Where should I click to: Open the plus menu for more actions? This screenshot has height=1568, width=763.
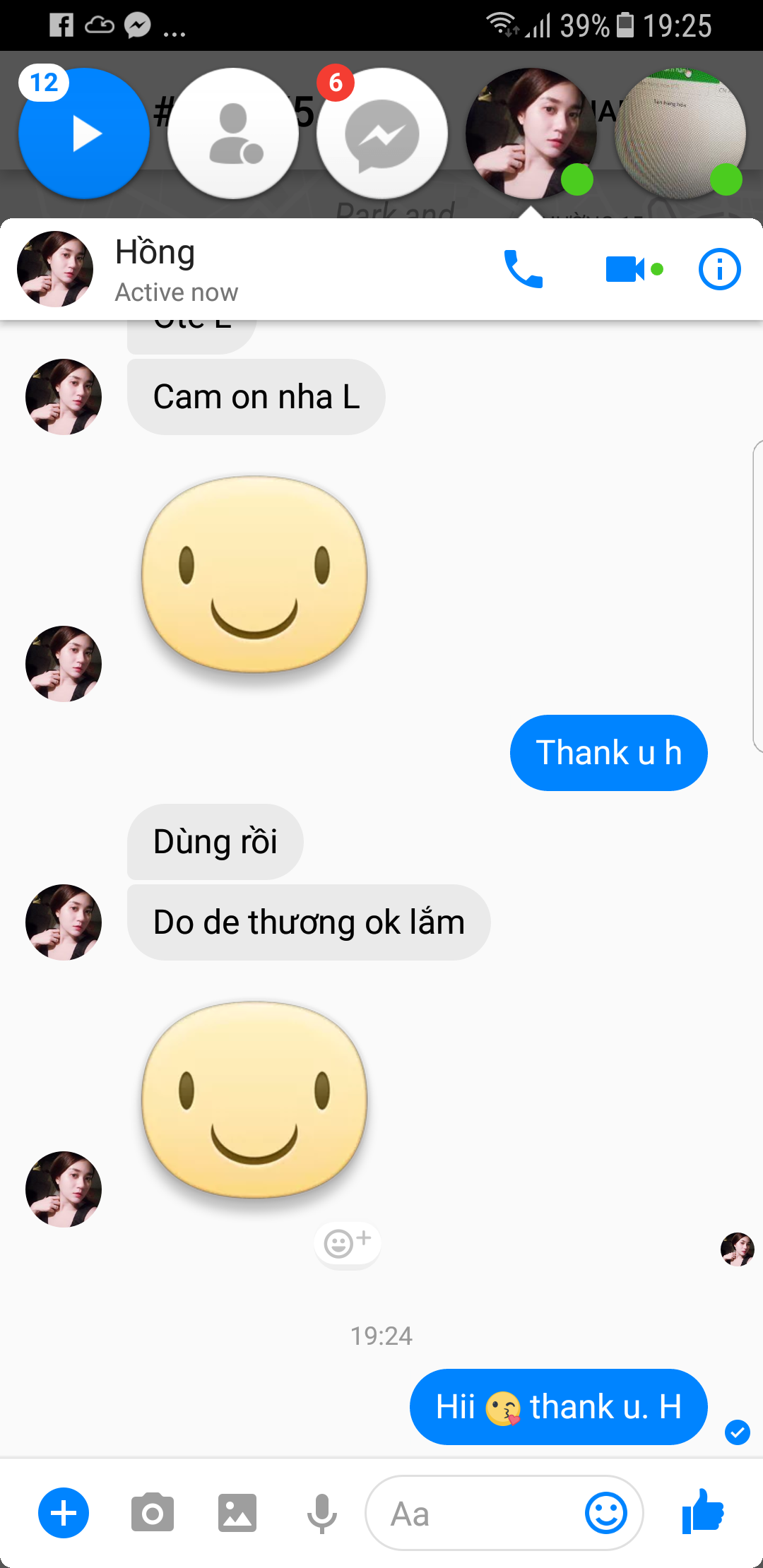[64, 1513]
